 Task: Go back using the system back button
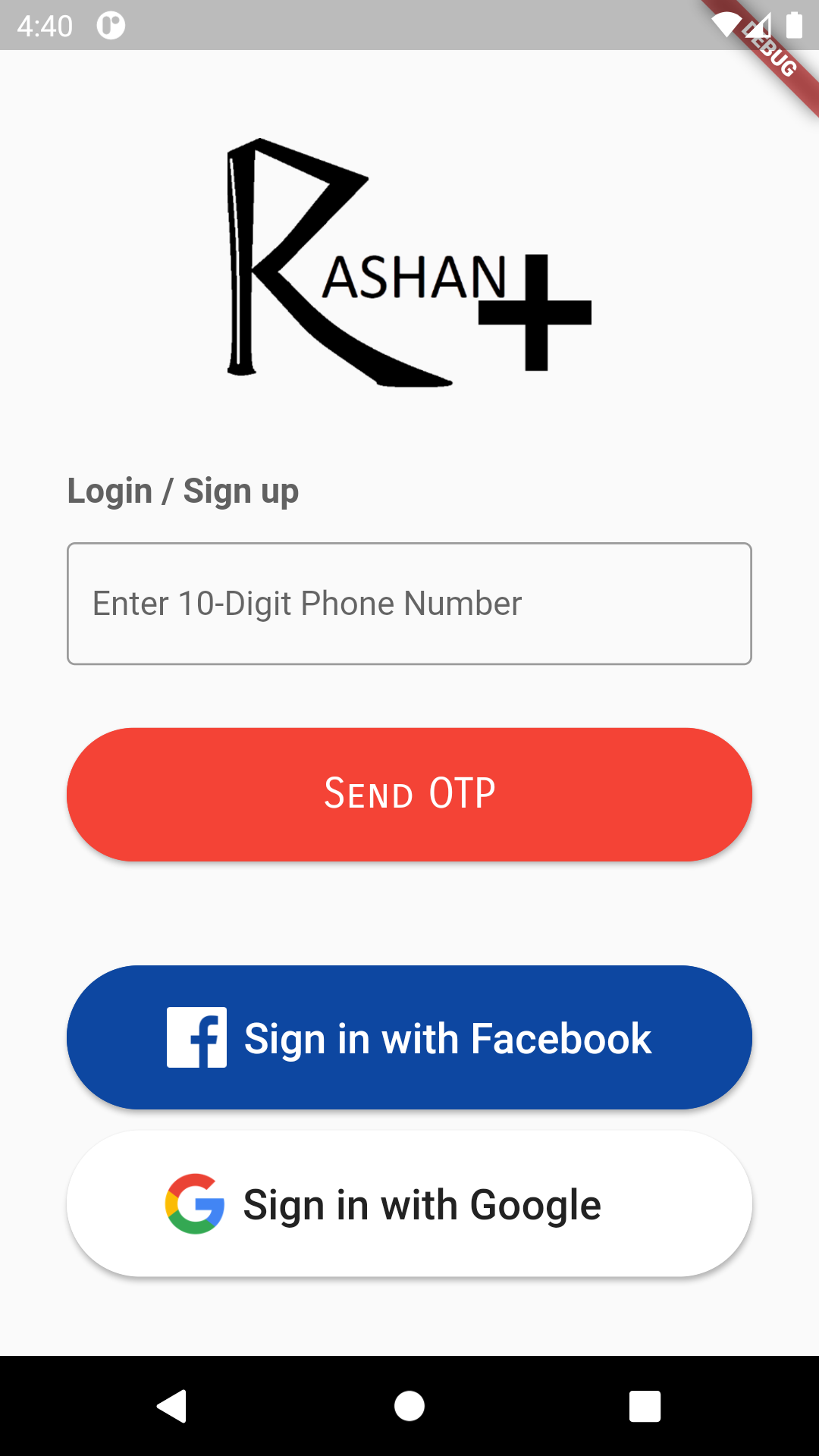[172, 1406]
